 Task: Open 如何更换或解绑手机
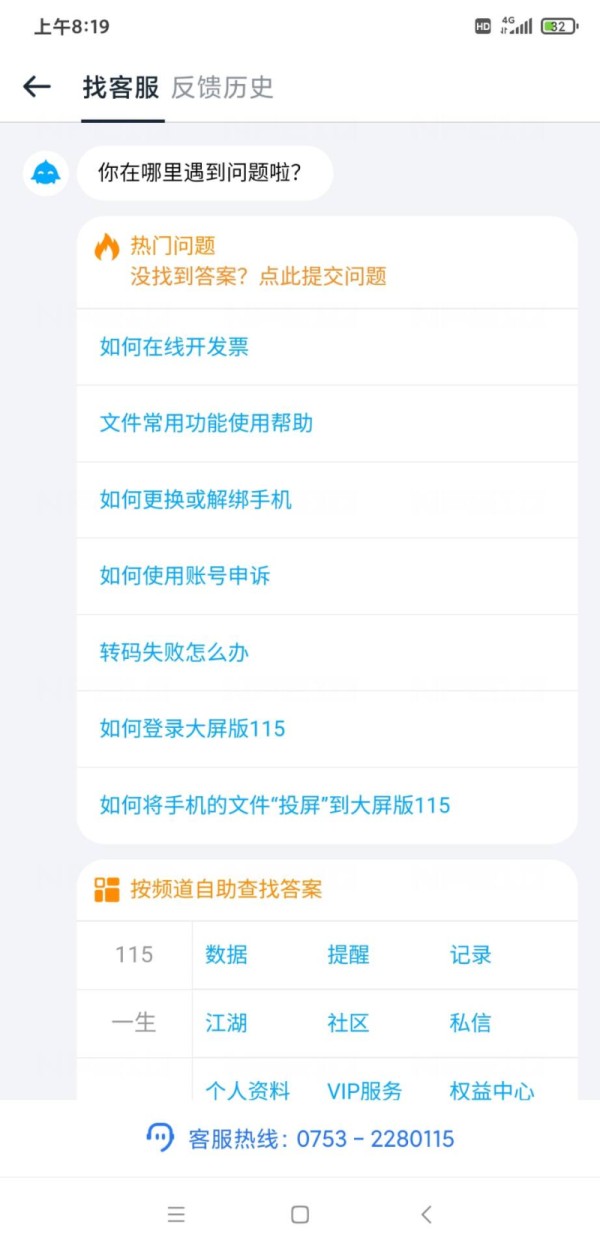(x=327, y=499)
